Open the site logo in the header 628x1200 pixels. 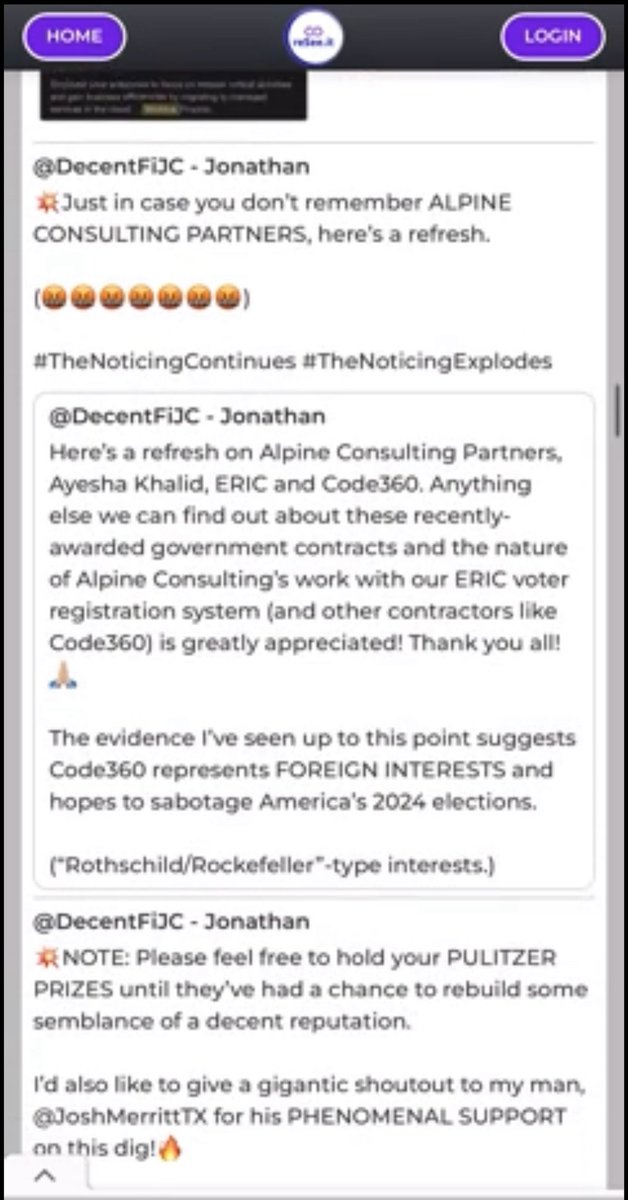click(x=314, y=37)
